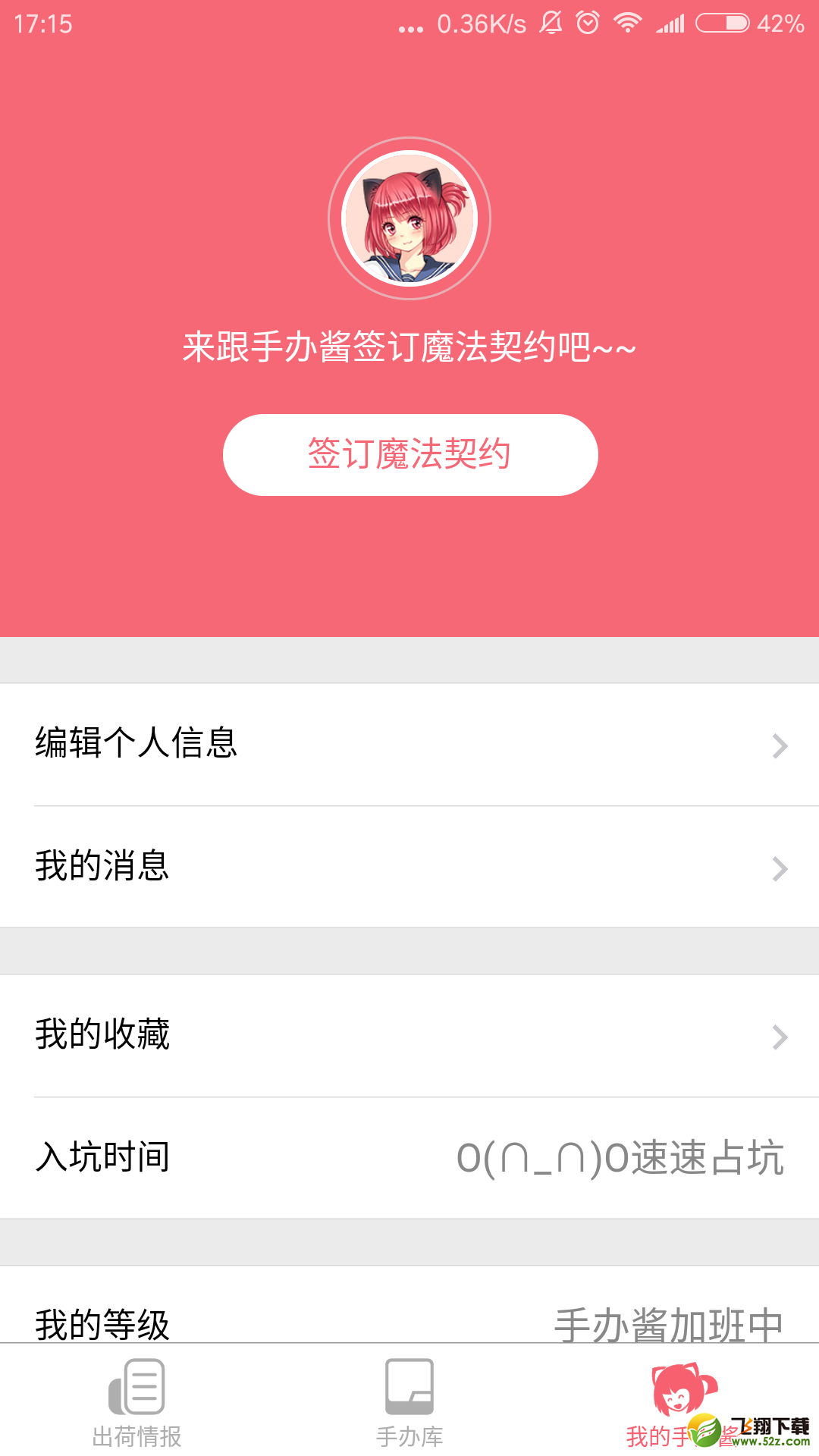
Task: Open 我的收藏 row
Action: coord(409,1036)
